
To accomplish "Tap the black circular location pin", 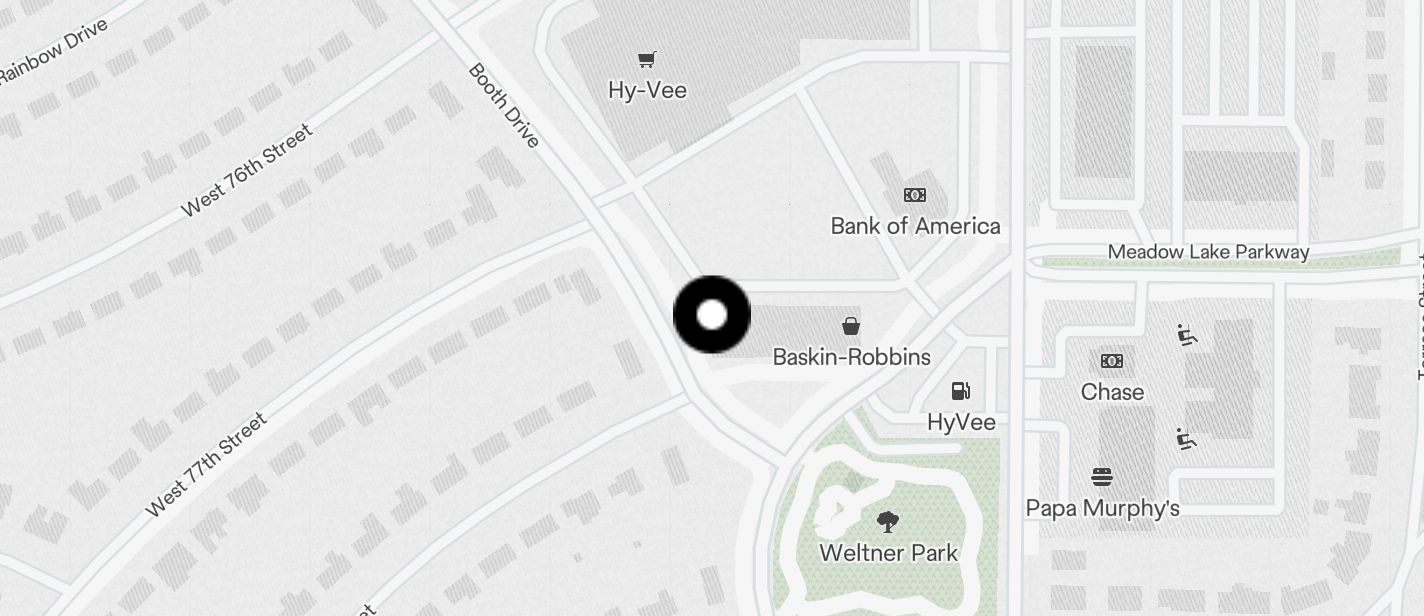I will pos(711,315).
